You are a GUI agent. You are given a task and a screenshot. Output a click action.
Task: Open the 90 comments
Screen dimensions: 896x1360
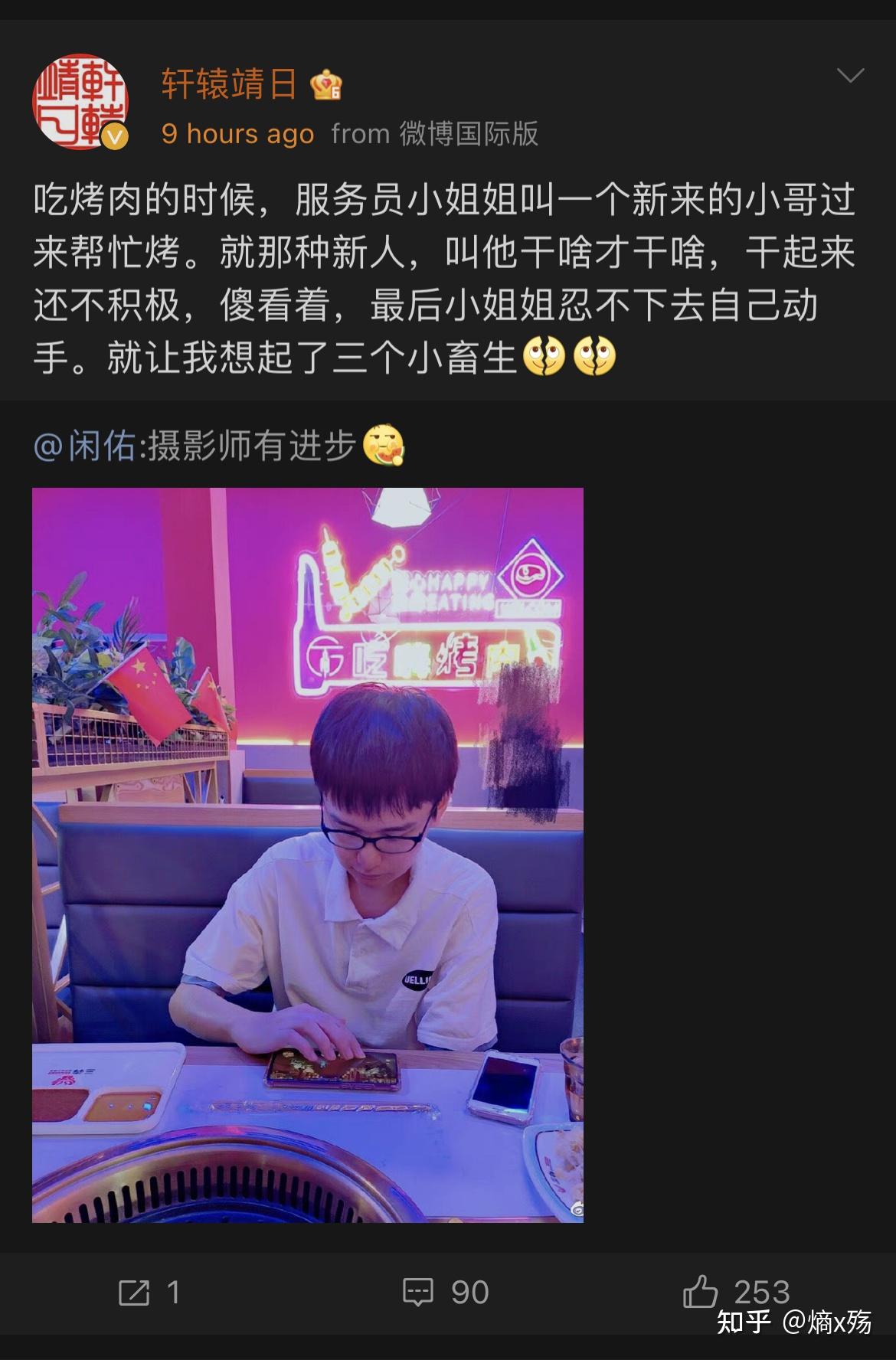coord(446,1293)
